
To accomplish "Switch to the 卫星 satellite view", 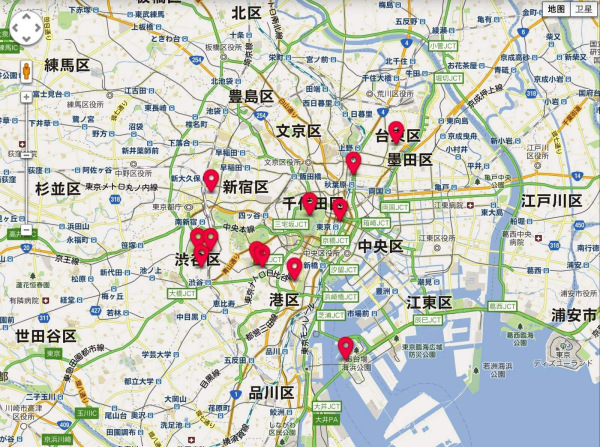I will coord(584,8).
